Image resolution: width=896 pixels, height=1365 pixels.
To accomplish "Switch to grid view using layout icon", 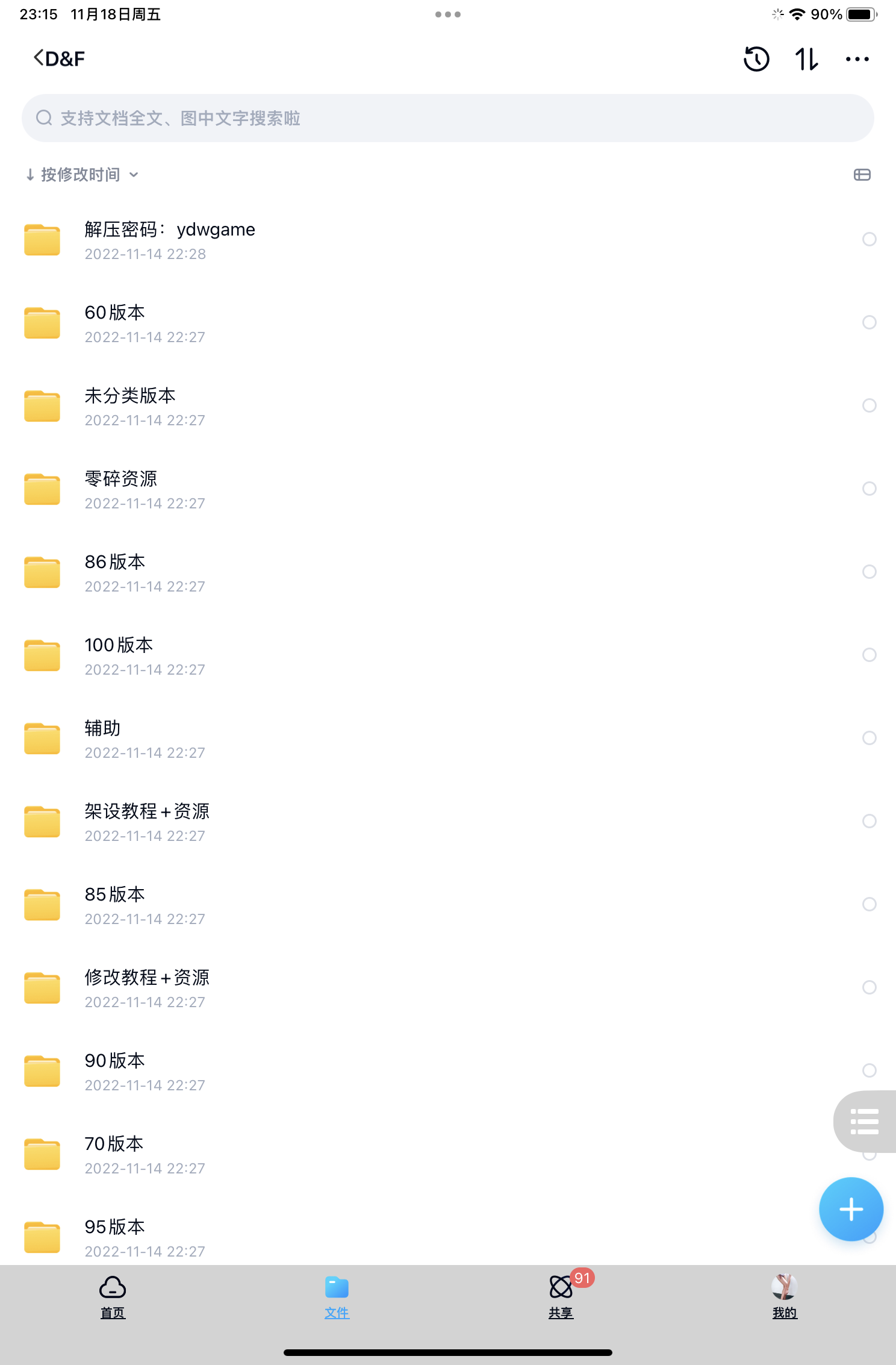I will [x=861, y=174].
